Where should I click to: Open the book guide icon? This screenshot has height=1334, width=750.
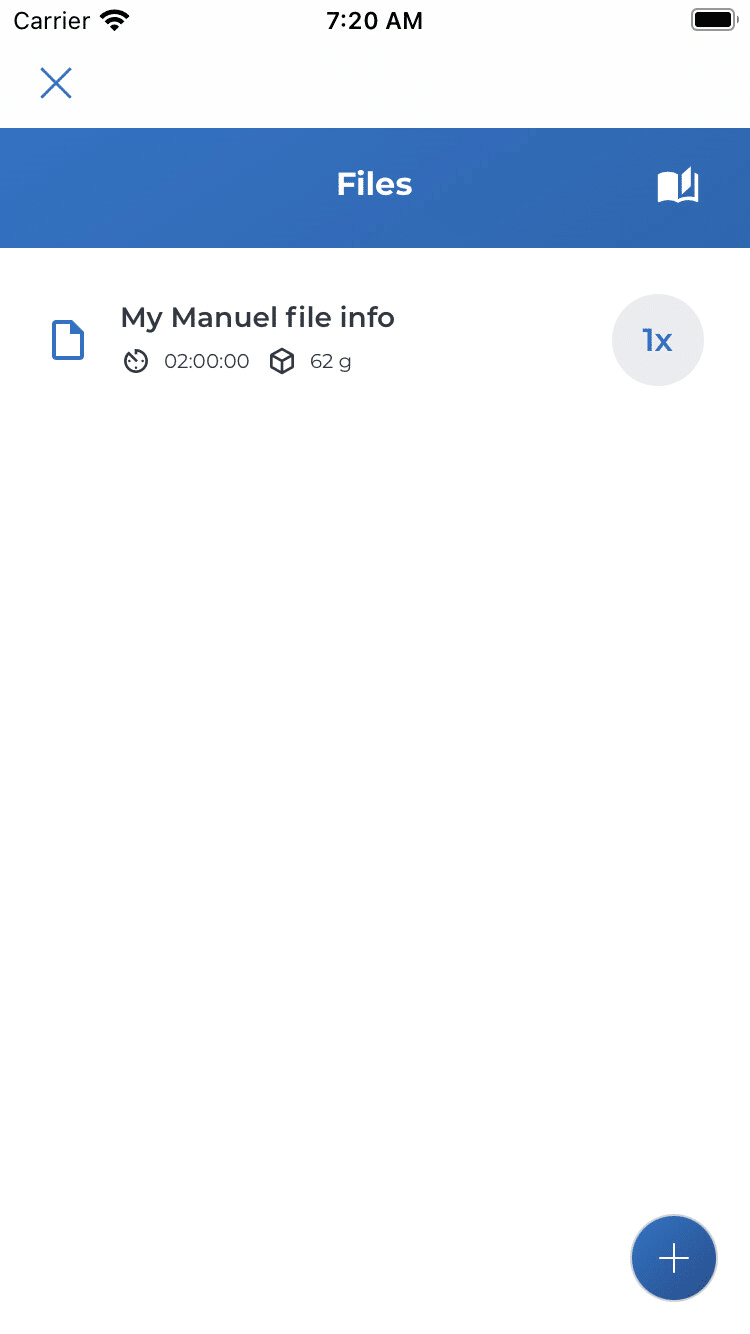pyautogui.click(x=678, y=185)
